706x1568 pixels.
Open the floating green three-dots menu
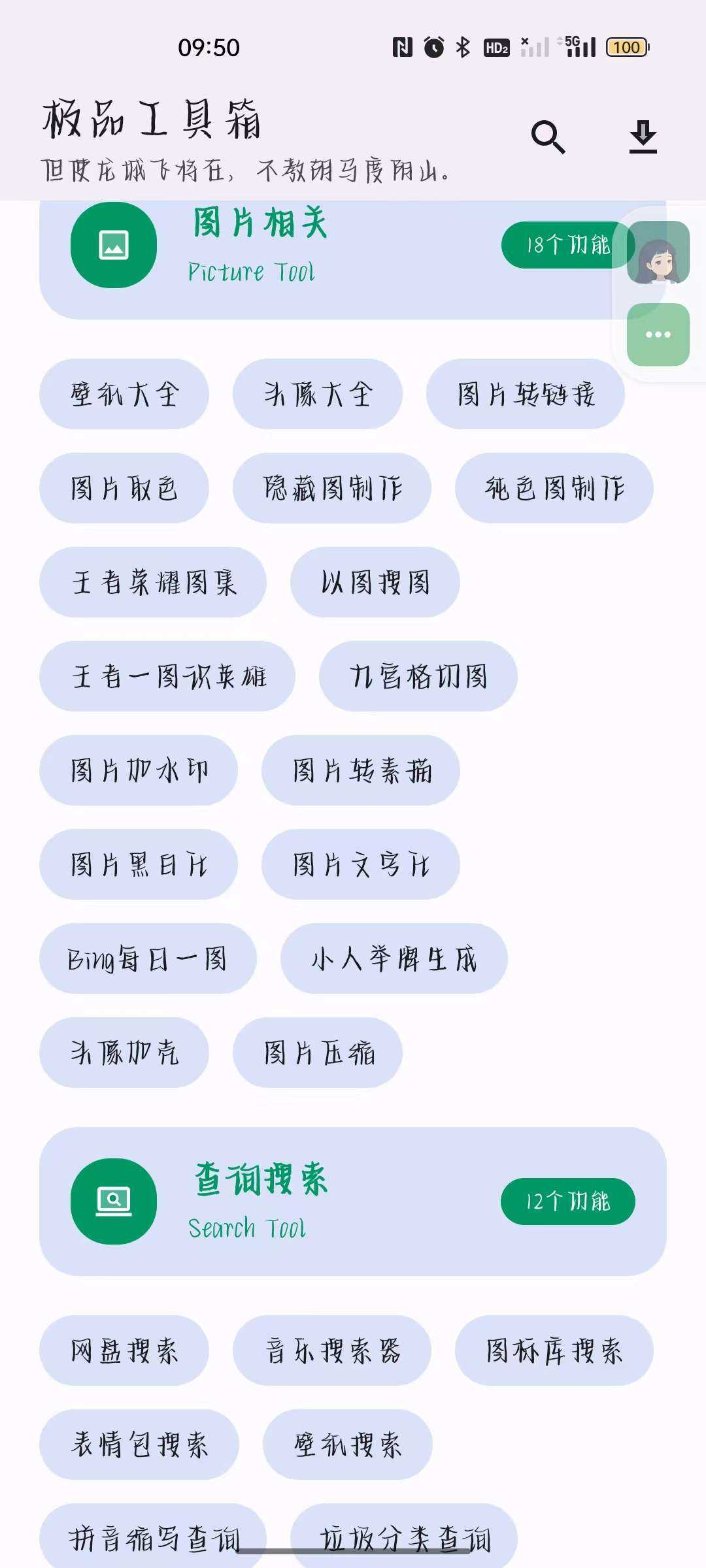click(658, 335)
